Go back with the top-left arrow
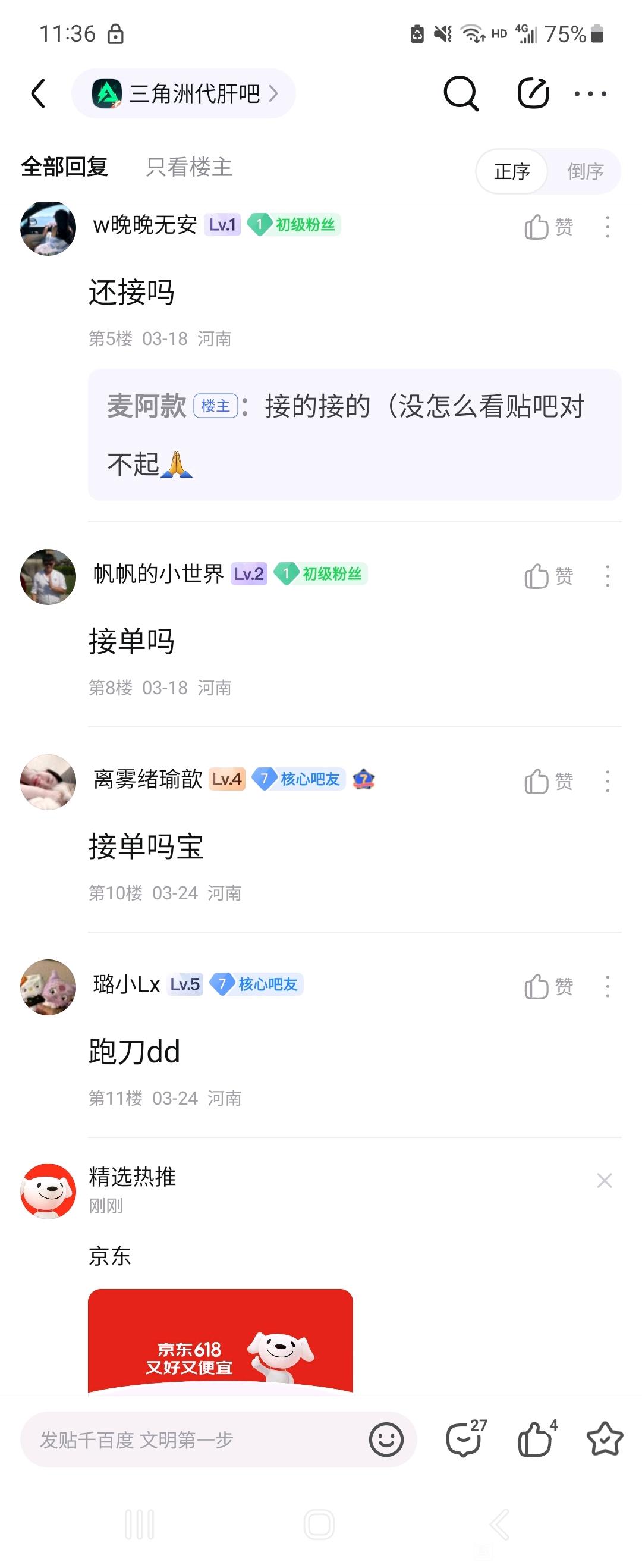This screenshot has height=1568, width=642. pos(38,94)
